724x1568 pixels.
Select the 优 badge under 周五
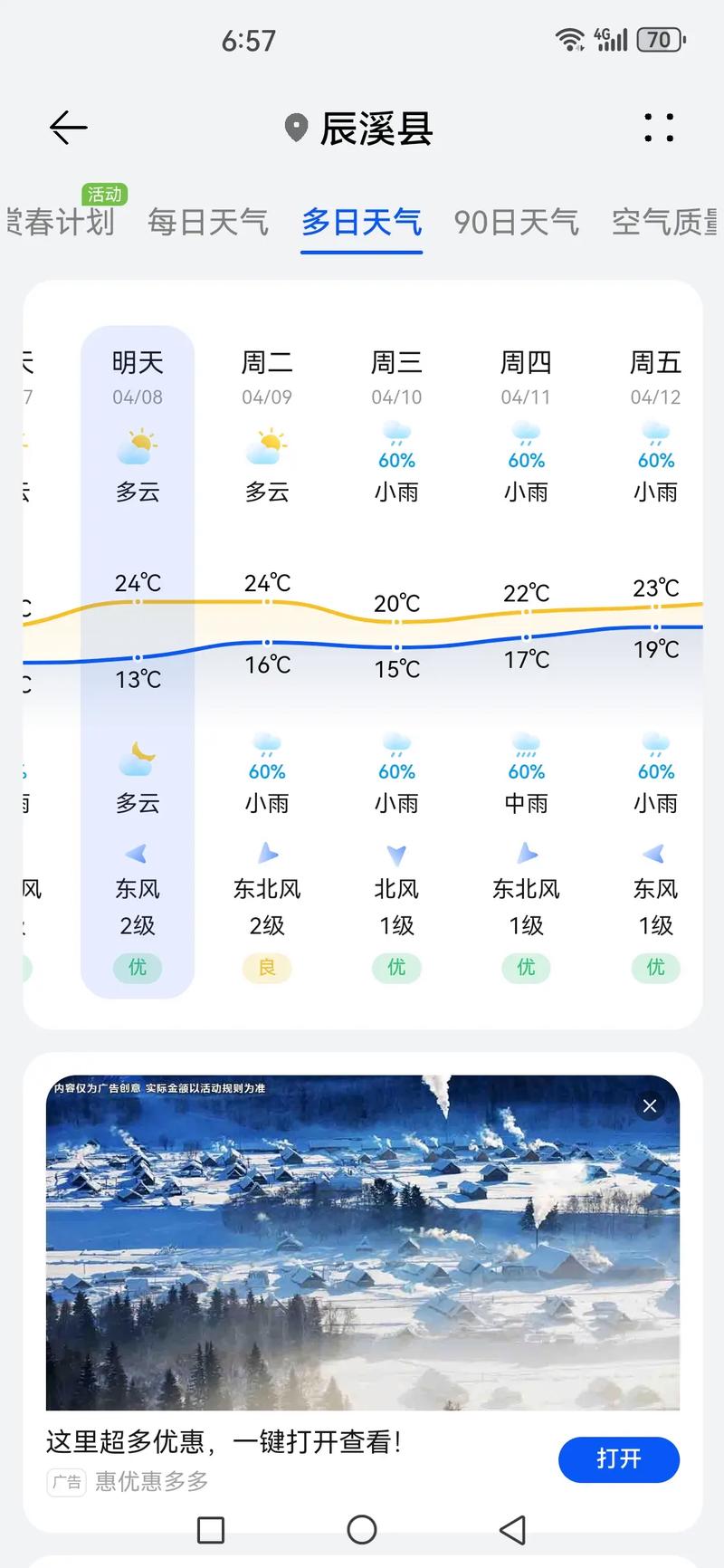[x=655, y=968]
